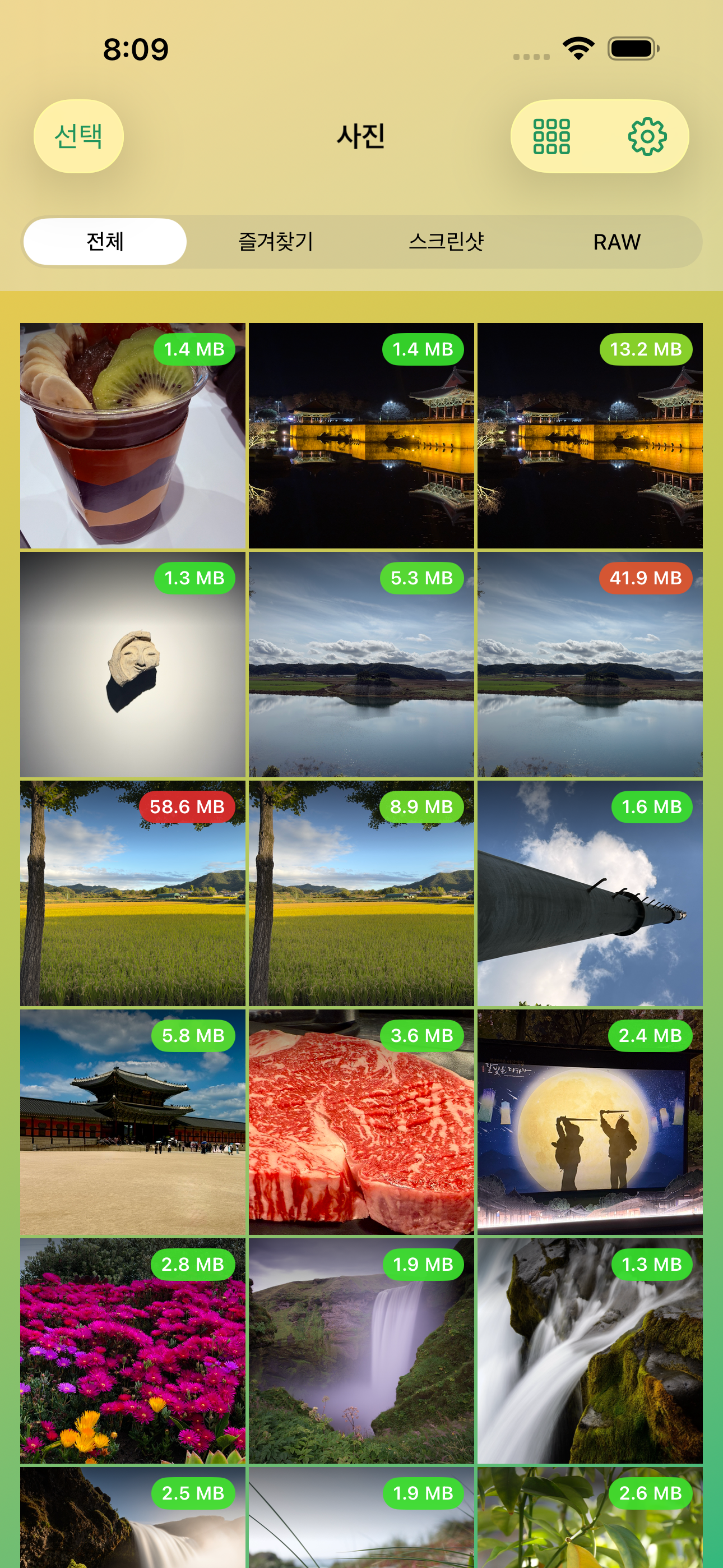The image size is (723, 1568).
Task: Open the 8.9 MB rice field photo
Action: (361, 893)
